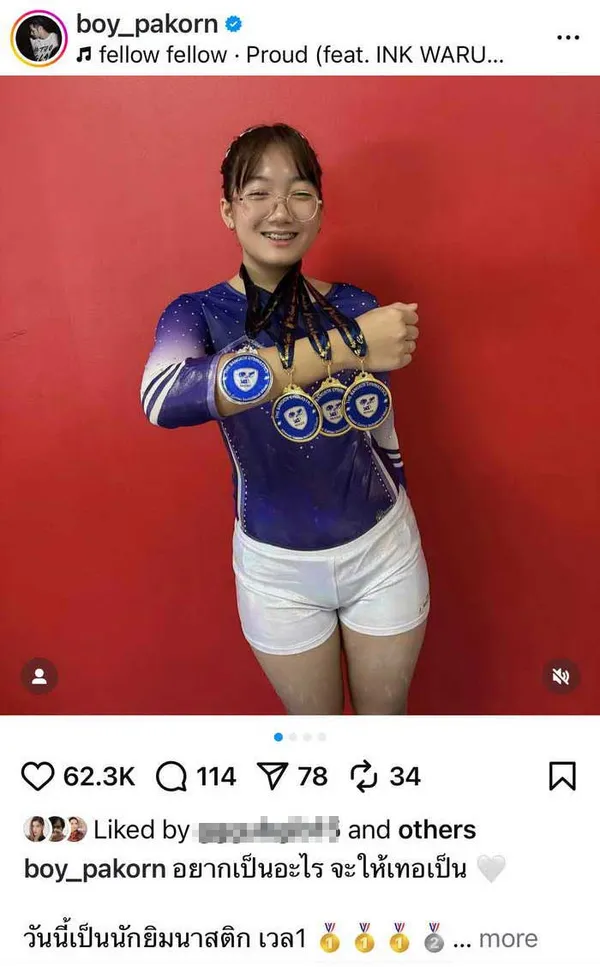
Task: Open the post's three-dot options menu
Action: (567, 37)
